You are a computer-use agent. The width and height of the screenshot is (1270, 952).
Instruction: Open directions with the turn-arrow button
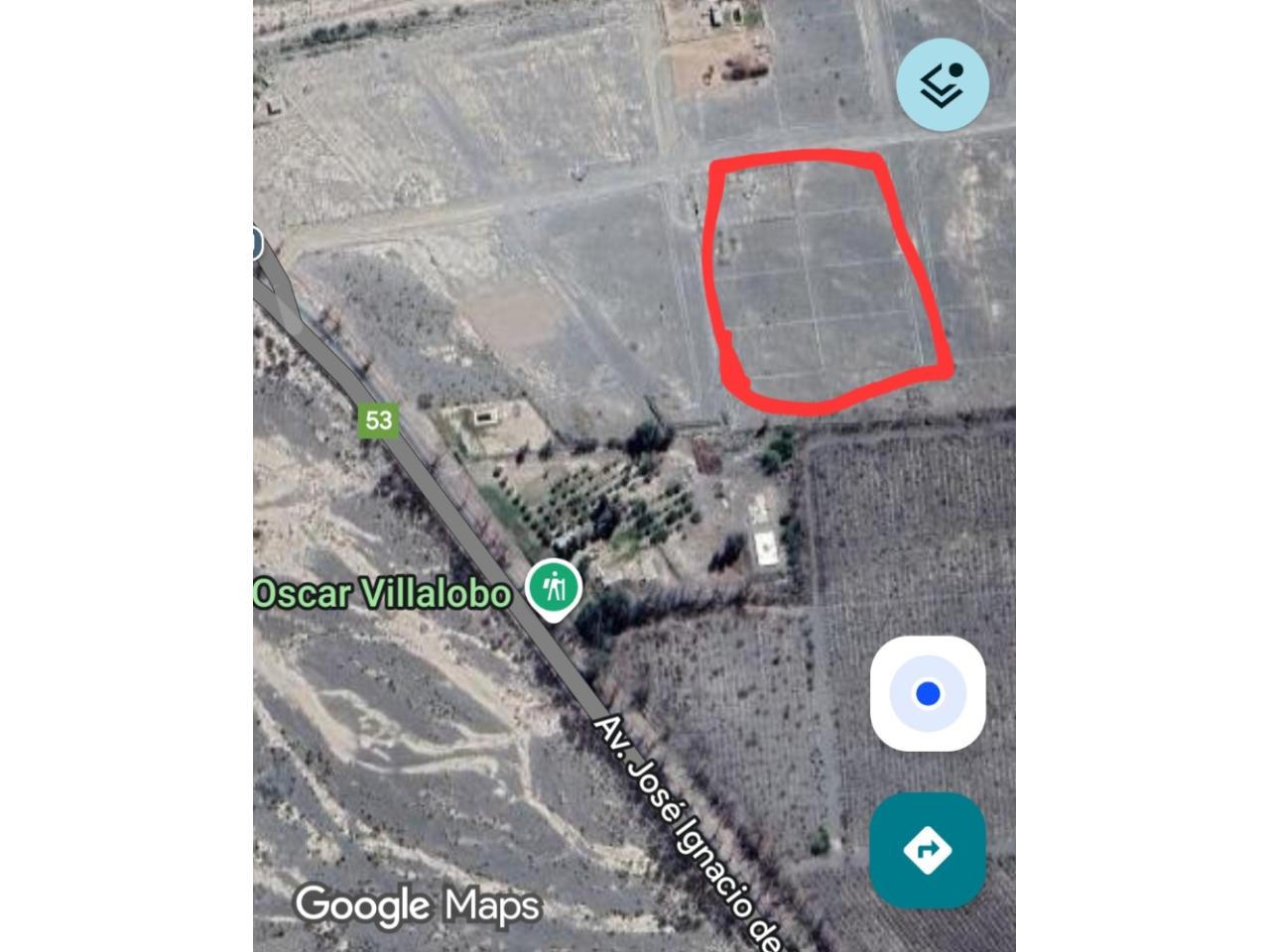(927, 850)
